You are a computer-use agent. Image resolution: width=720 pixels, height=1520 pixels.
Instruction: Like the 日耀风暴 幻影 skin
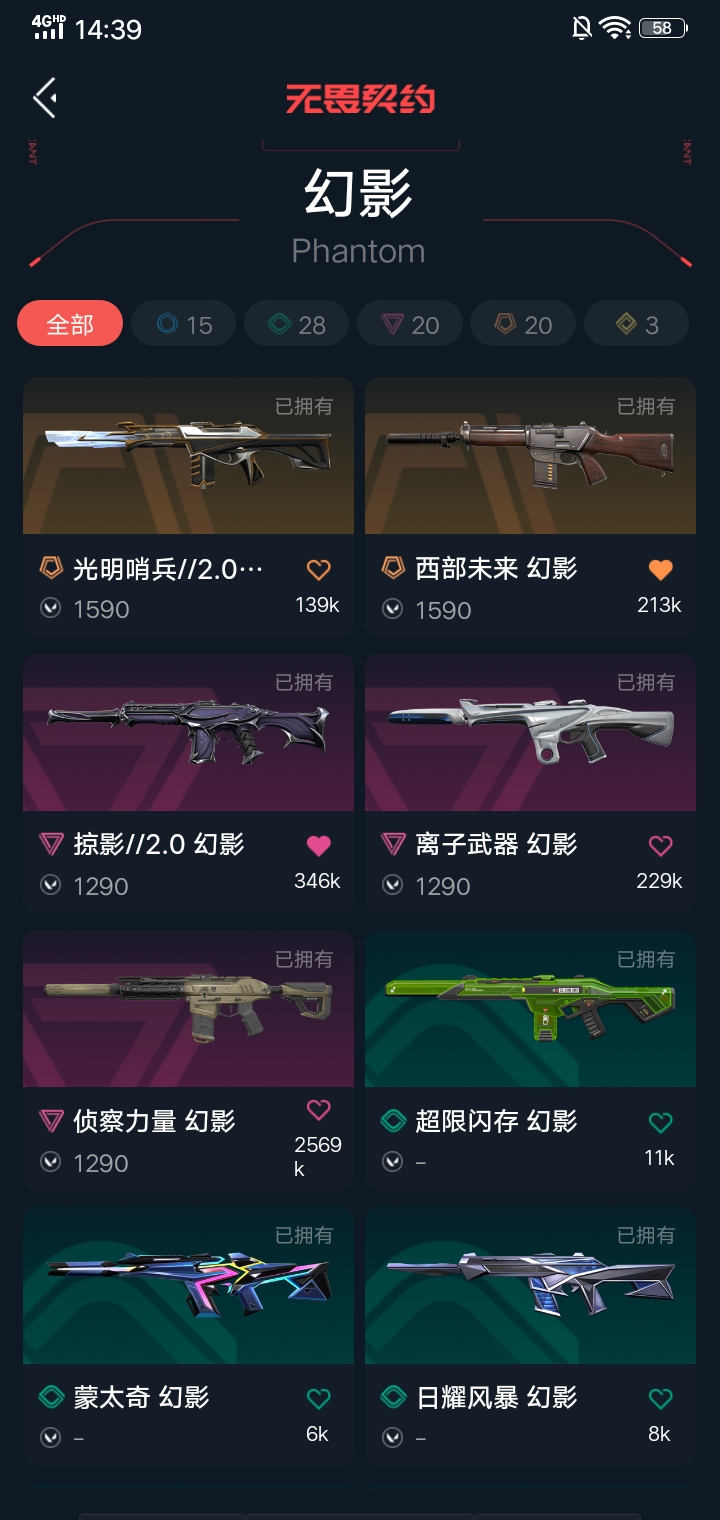(660, 1399)
